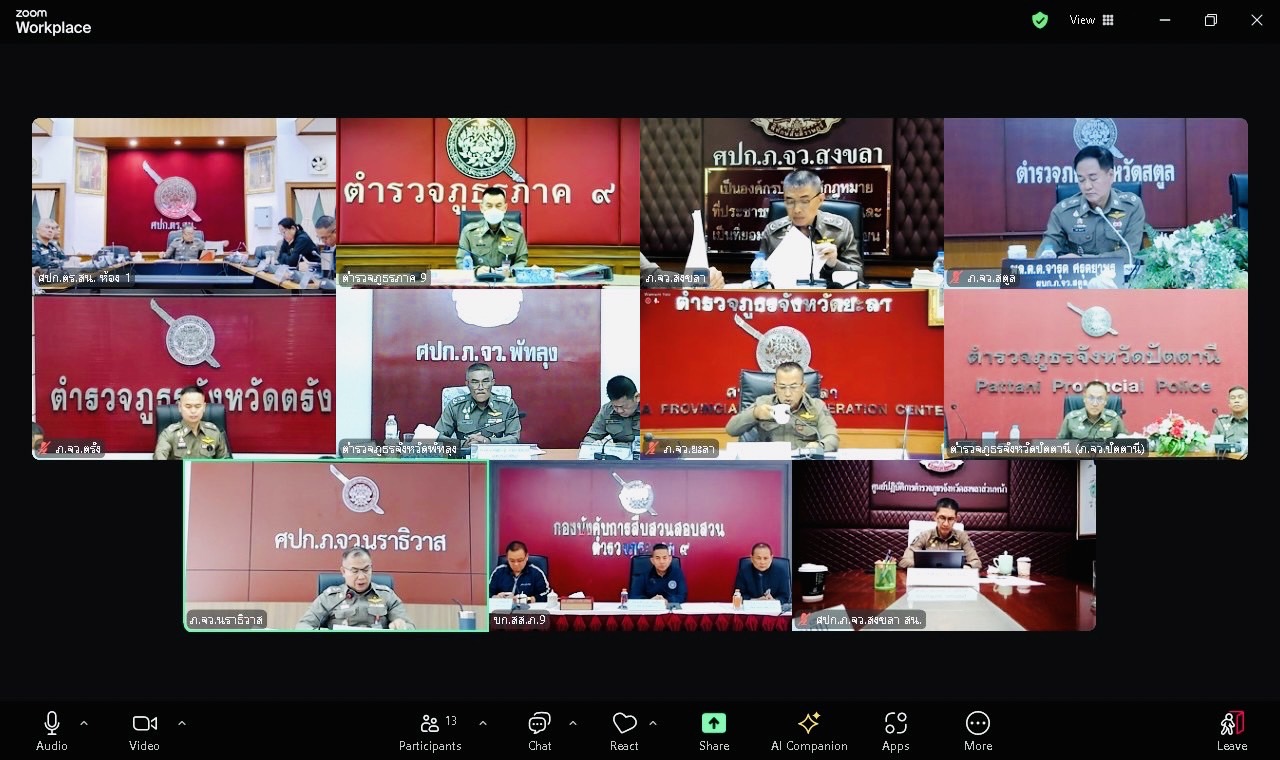Expand the audio options caret
This screenshot has width=1280, height=760.
[84, 723]
